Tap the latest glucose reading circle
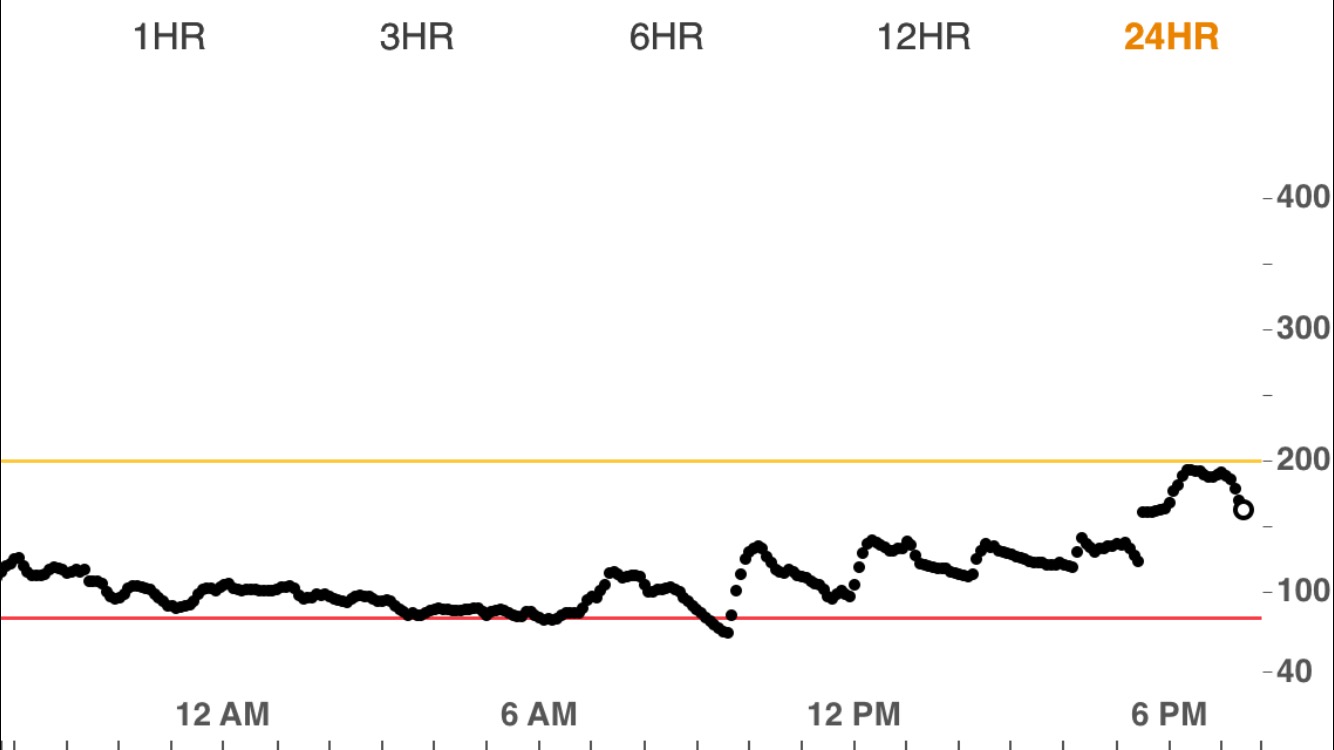This screenshot has height=750, width=1334. tap(1243, 510)
